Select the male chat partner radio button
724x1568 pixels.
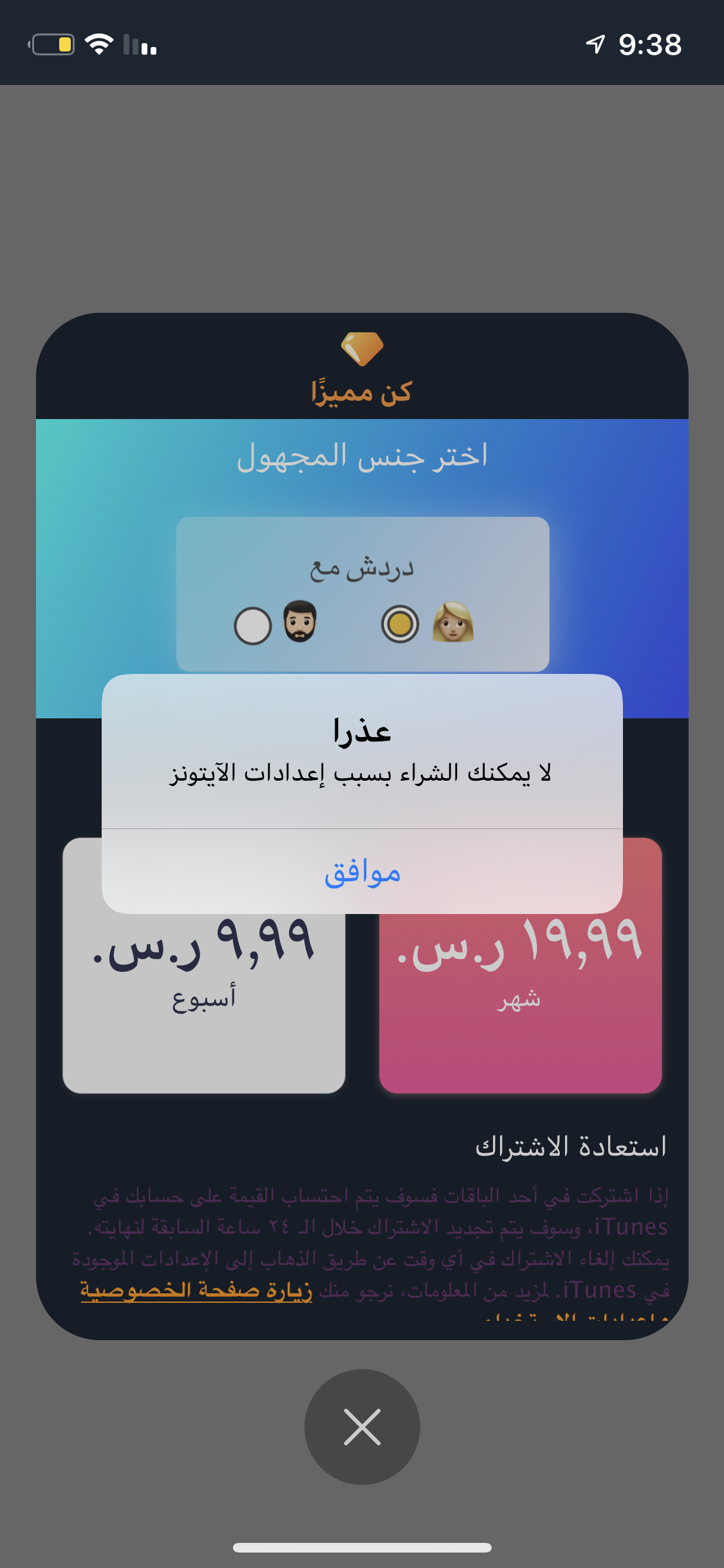coord(252,626)
